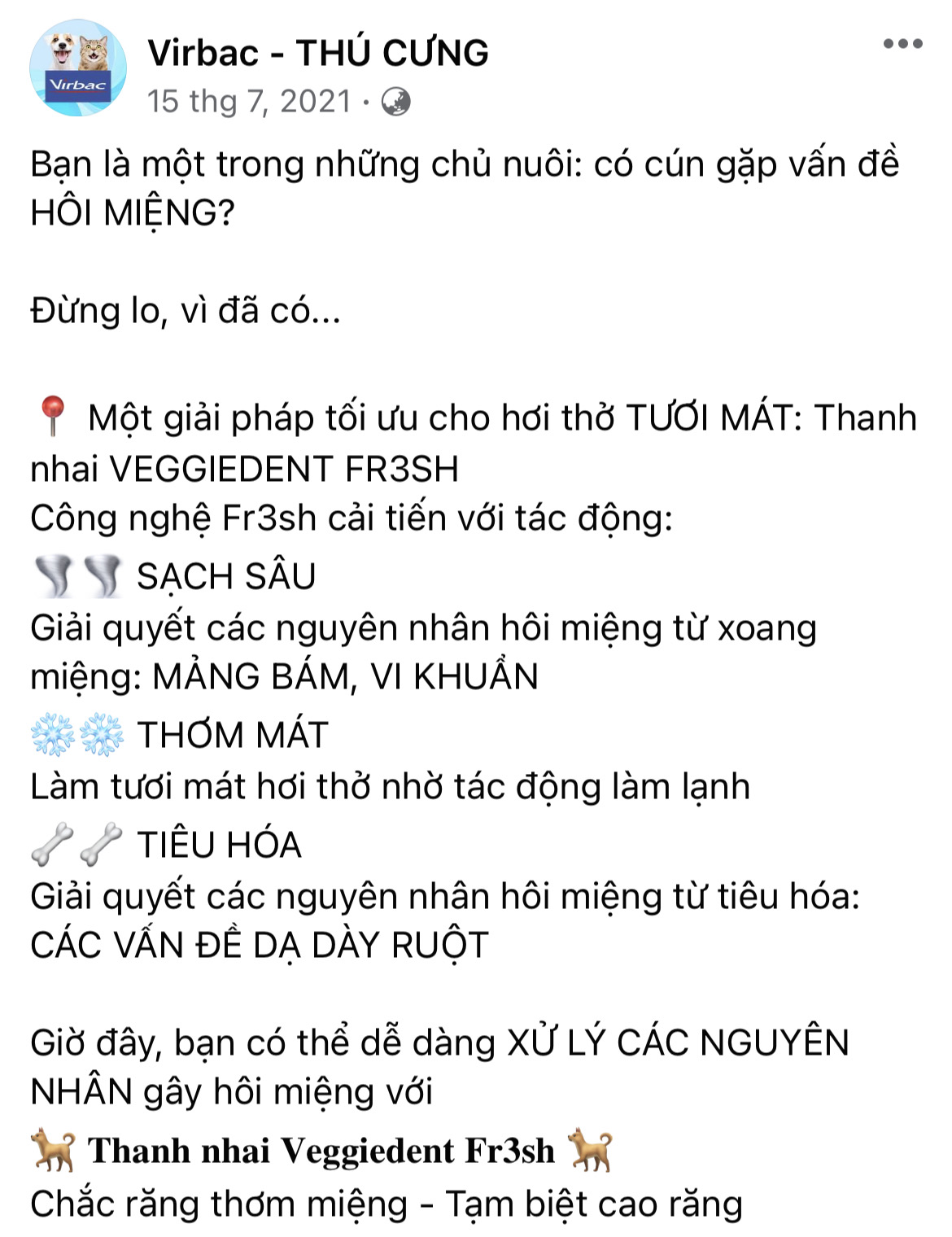Open the post's three-dot options menu
The width and height of the screenshot is (952, 1237).
902,44
